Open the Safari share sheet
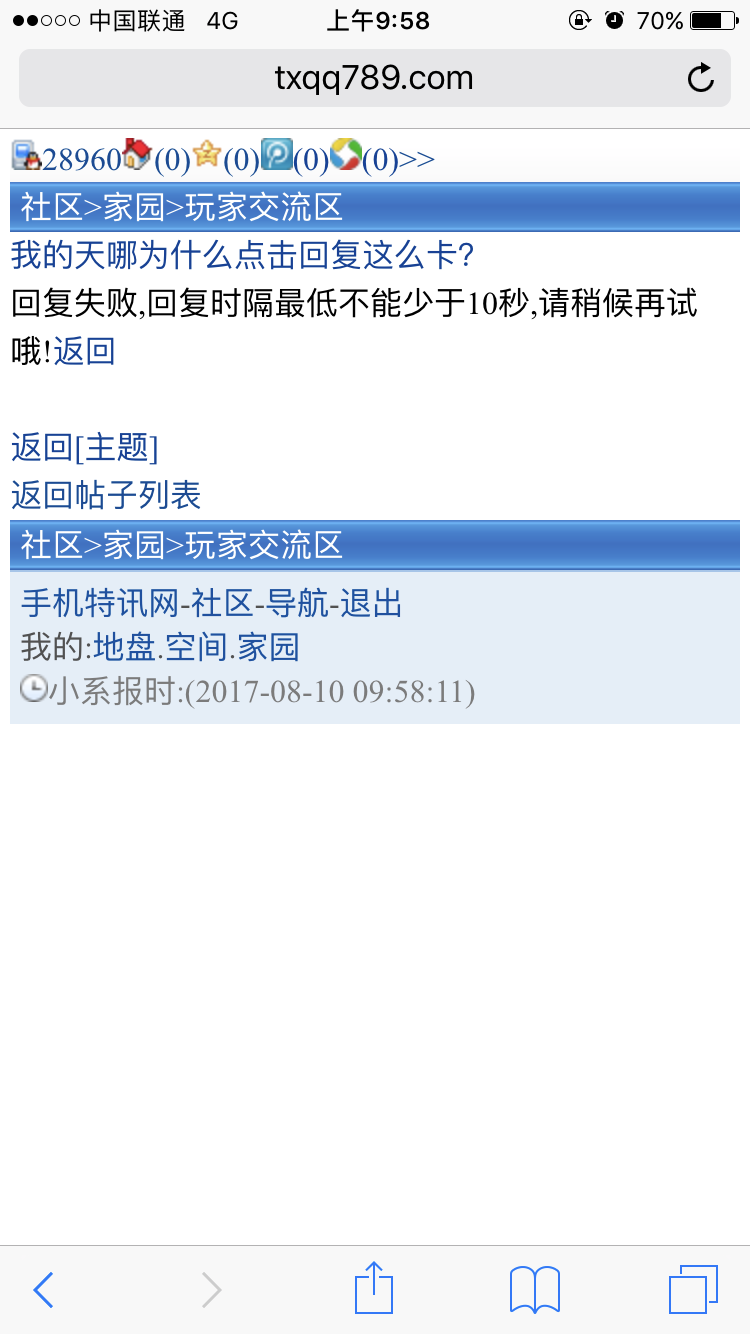The width and height of the screenshot is (750, 1334). (x=374, y=1288)
